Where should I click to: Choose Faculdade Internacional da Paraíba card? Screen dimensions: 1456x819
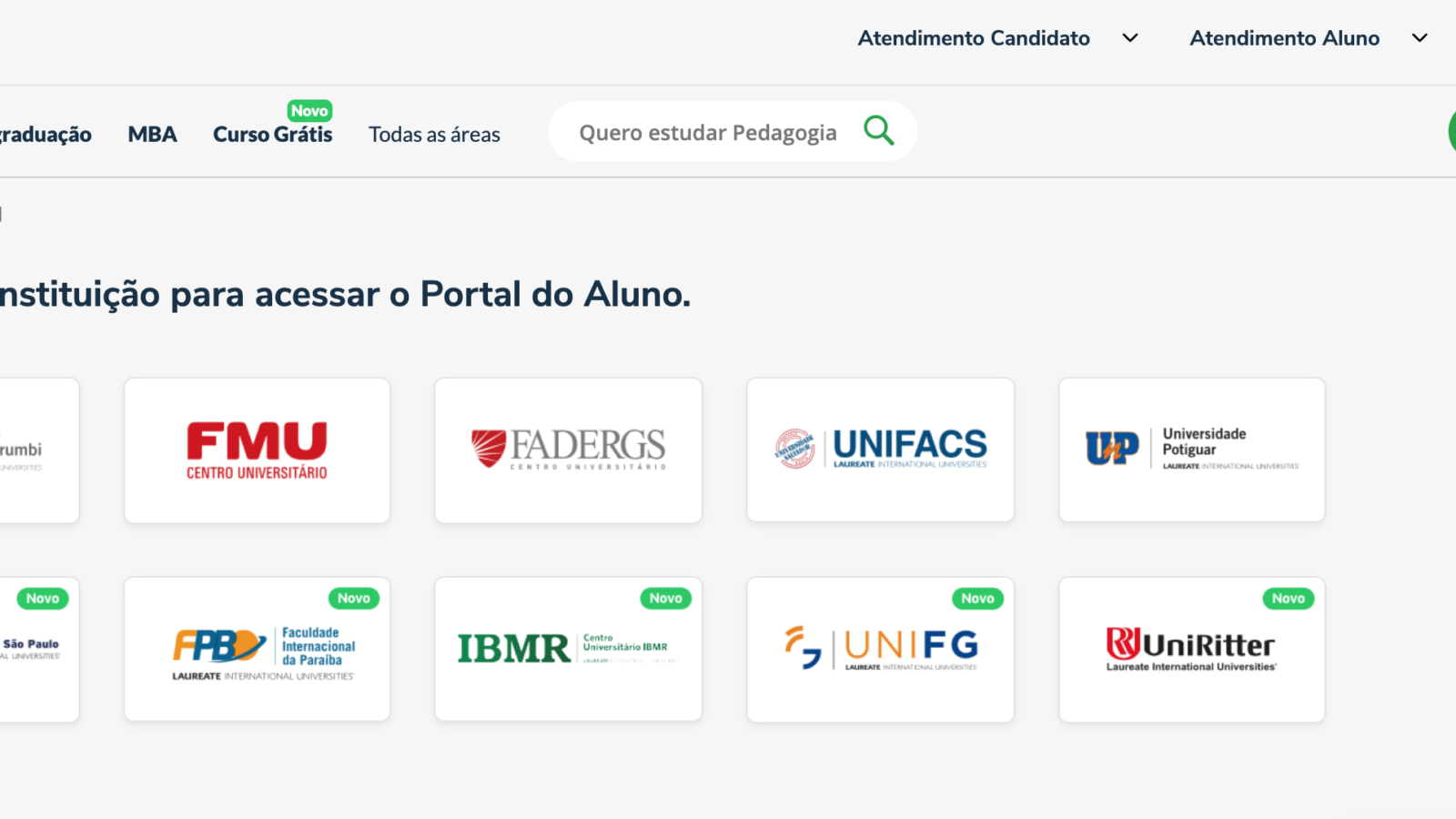pyautogui.click(x=257, y=650)
